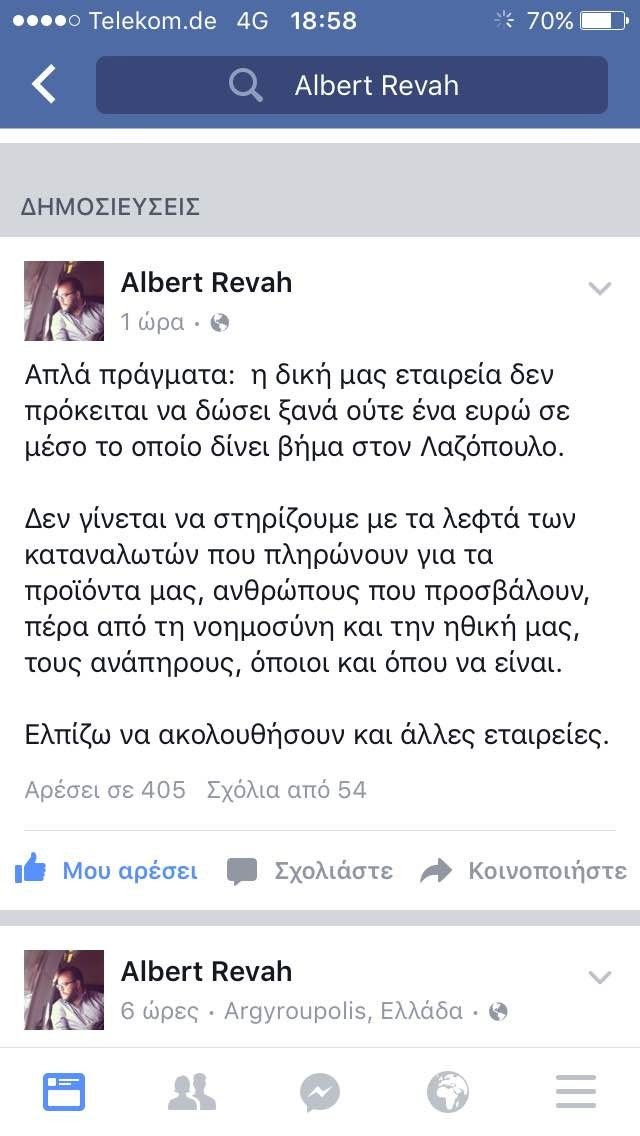Open the Argyroupolis, Ελλάδα location link
This screenshot has height=1136, width=640.
tap(343, 1011)
